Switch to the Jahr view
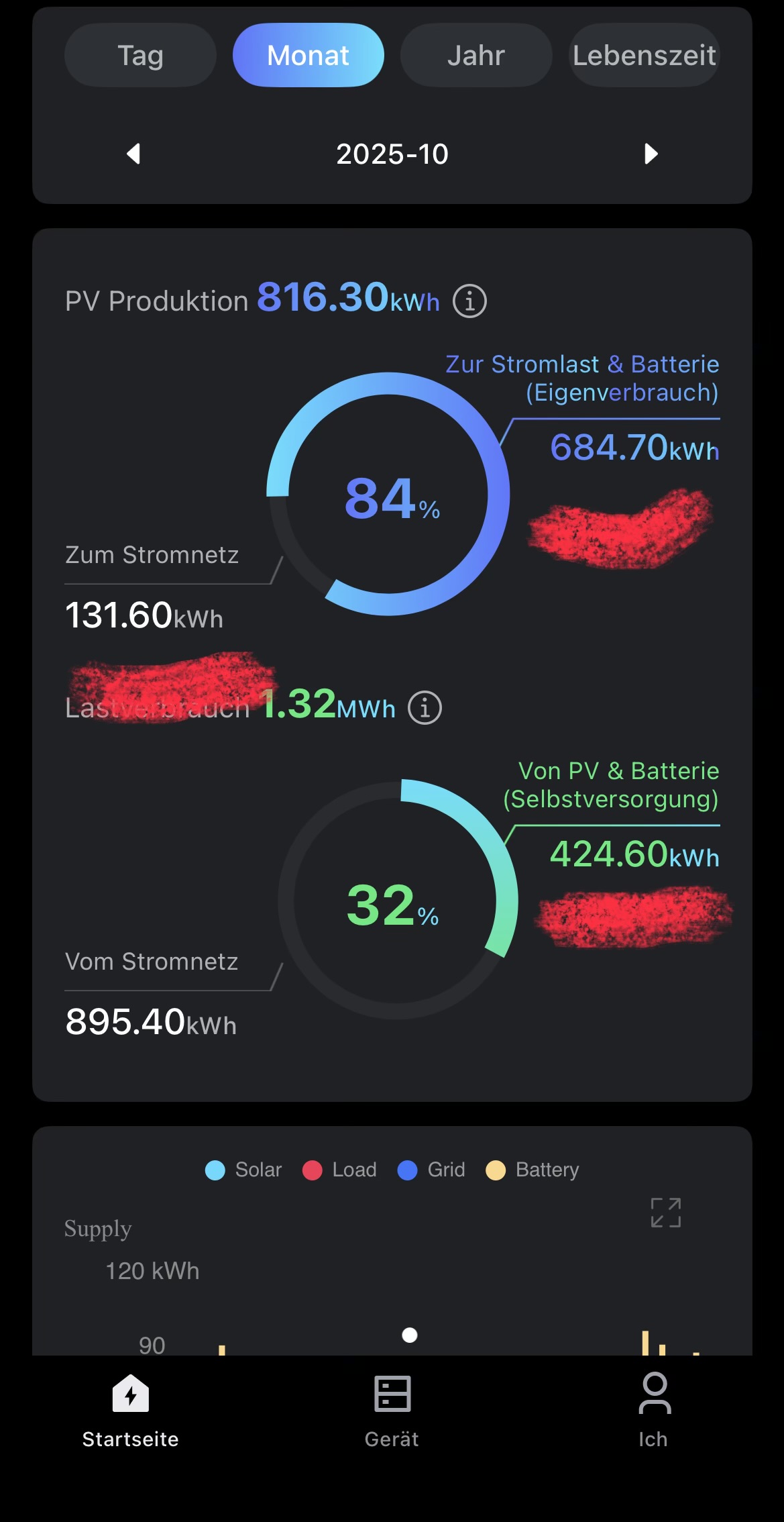This screenshot has height=1522, width=784. [x=475, y=55]
